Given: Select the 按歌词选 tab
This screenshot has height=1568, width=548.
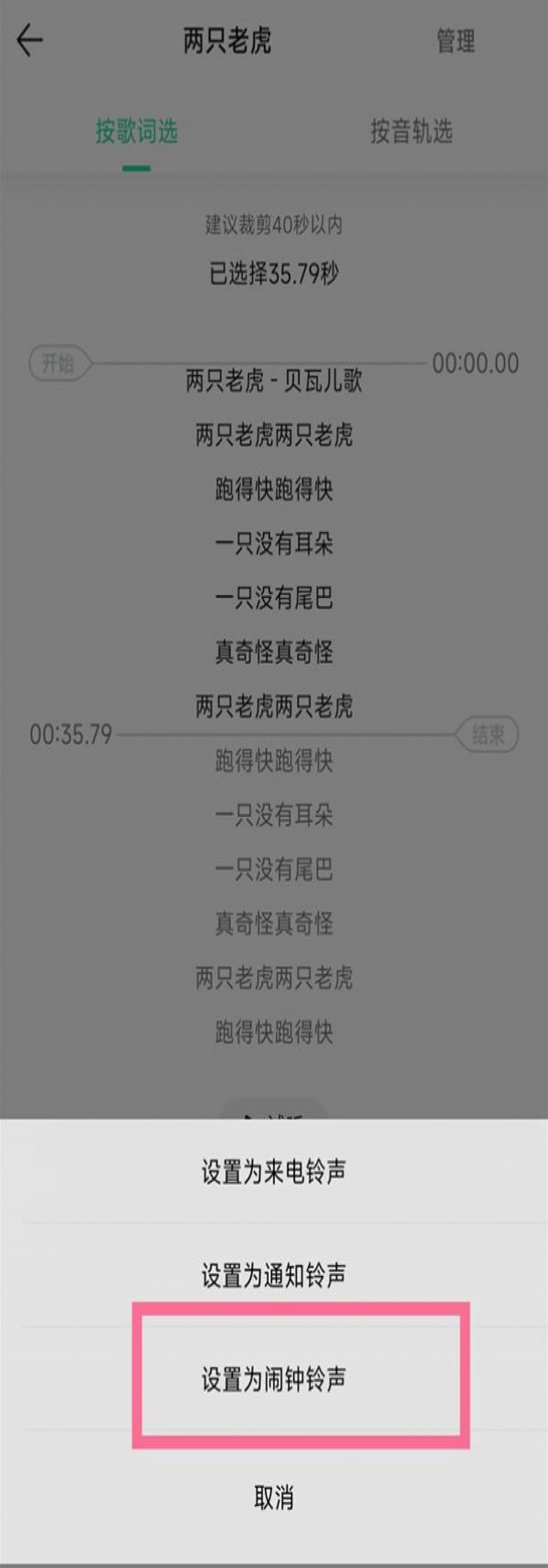Looking at the screenshot, I should (137, 131).
